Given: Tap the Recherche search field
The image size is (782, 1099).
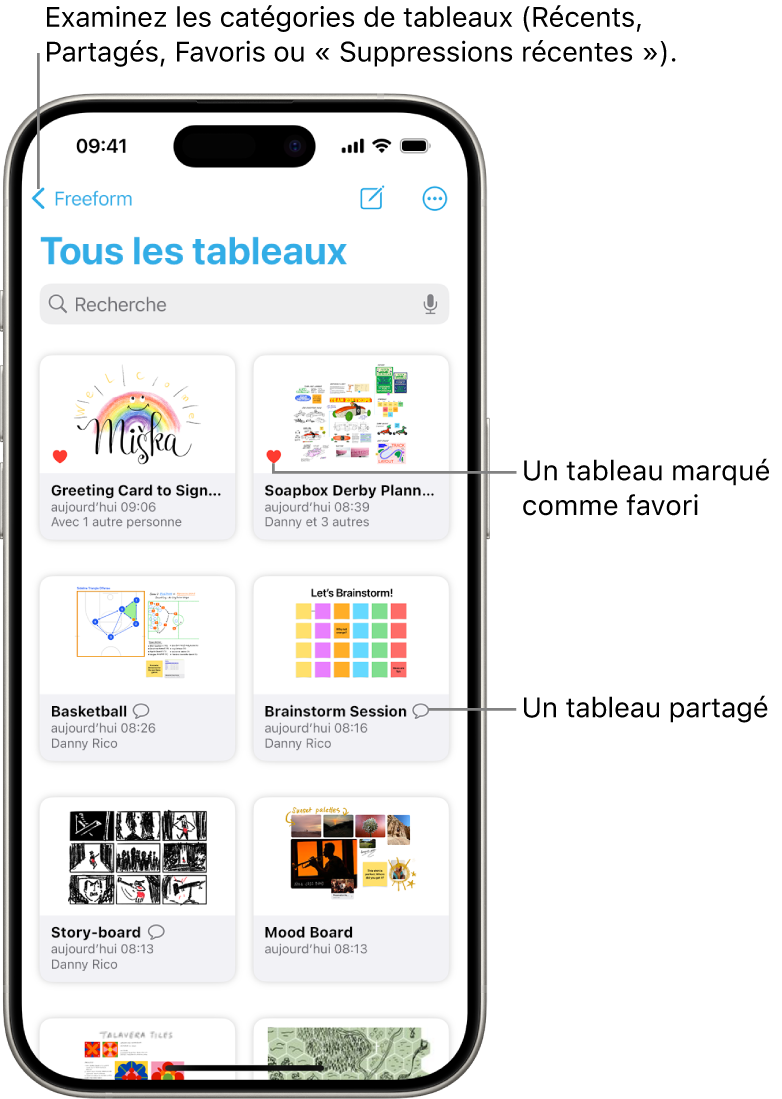Looking at the screenshot, I should 230,304.
